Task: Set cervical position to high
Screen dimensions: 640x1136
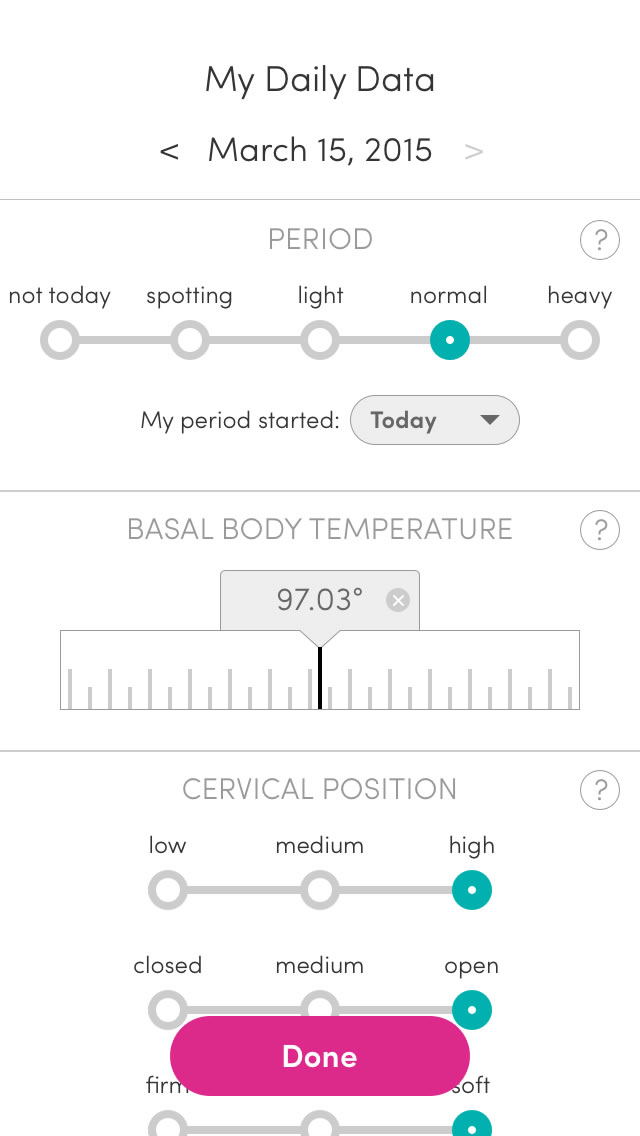Action: 472,889
